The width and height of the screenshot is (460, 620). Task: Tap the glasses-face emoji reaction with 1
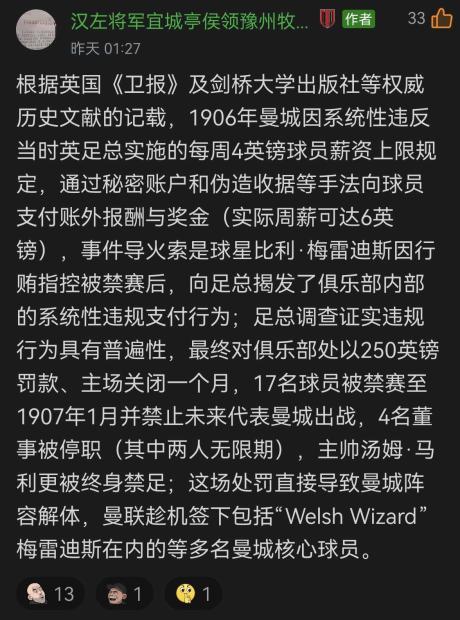pos(125,594)
